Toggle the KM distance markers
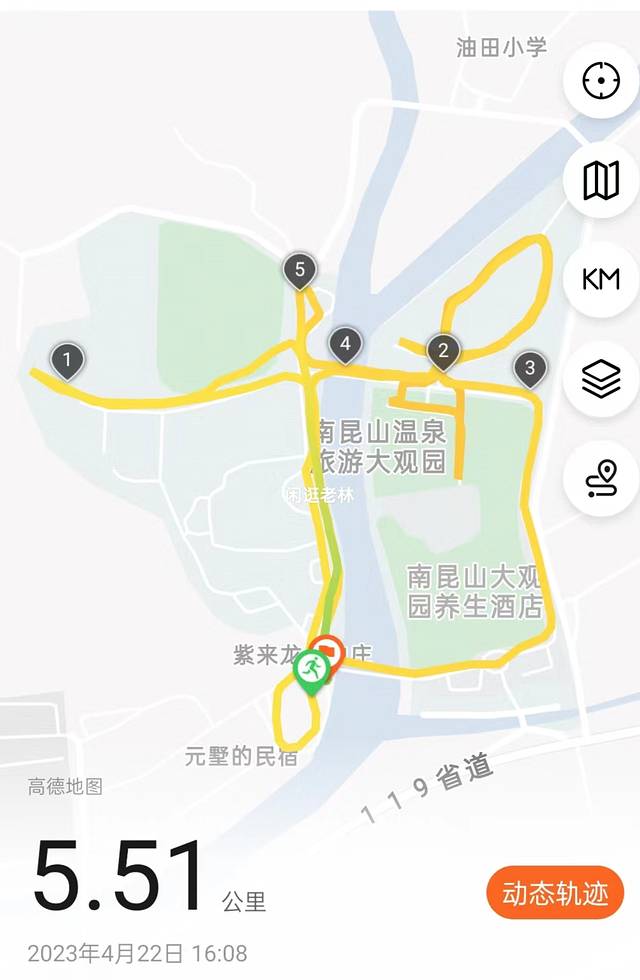 pos(601,279)
